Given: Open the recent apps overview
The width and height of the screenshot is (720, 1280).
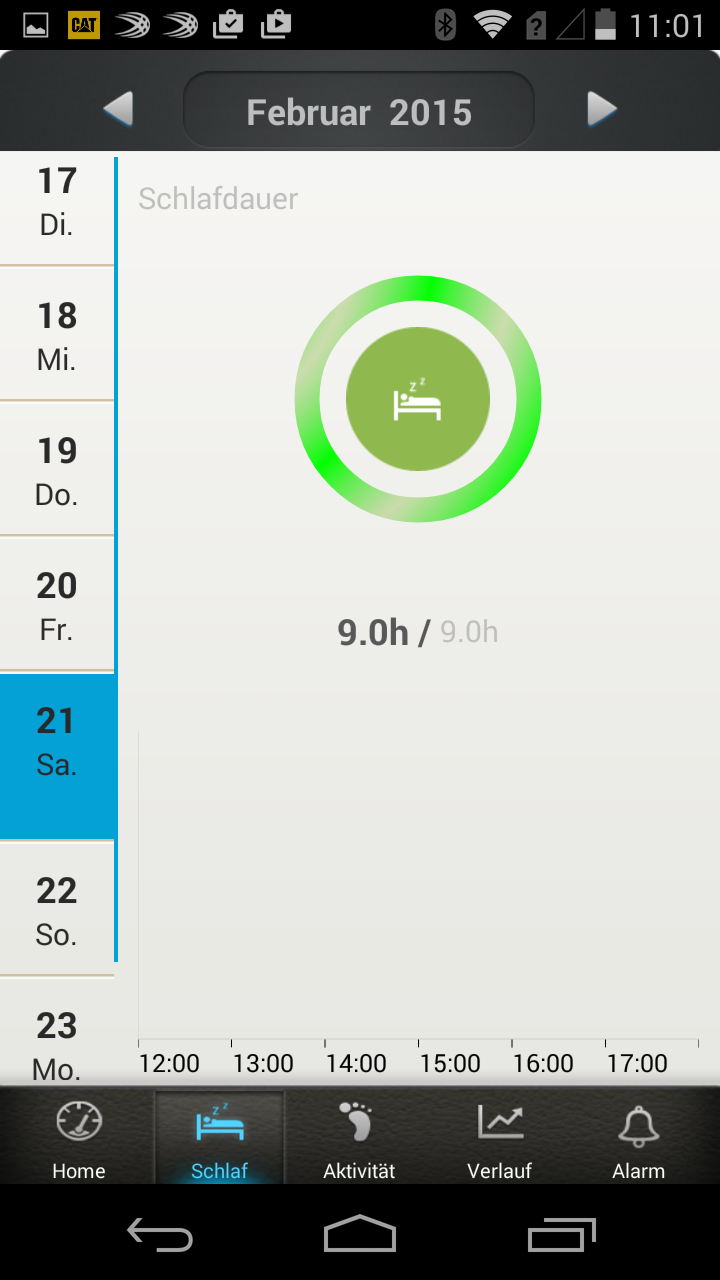Looking at the screenshot, I should click(561, 1235).
